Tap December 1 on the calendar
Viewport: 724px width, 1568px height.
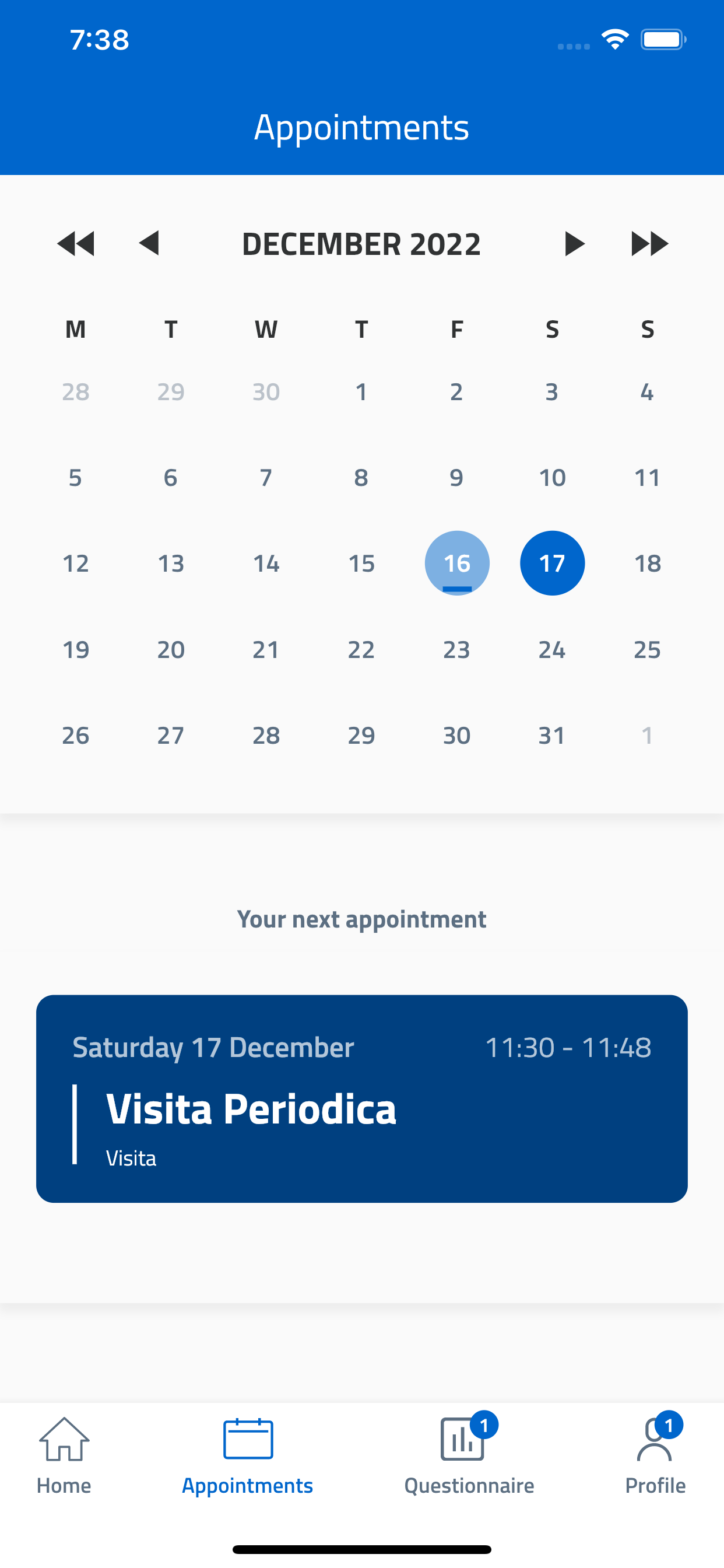[361, 392]
